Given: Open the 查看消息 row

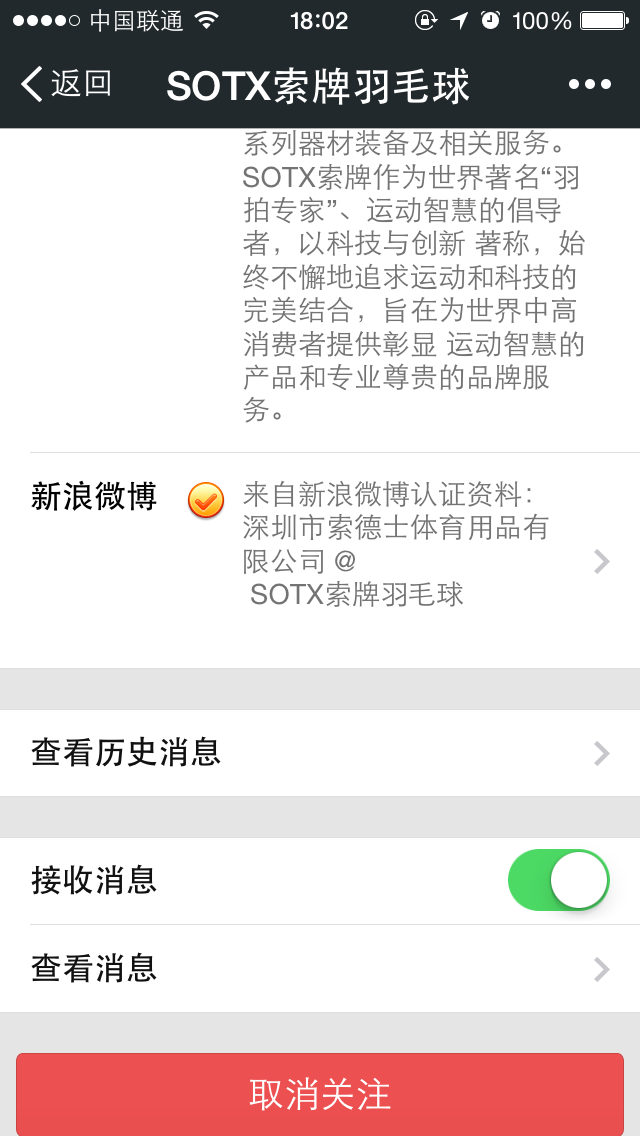Looking at the screenshot, I should 320,969.
